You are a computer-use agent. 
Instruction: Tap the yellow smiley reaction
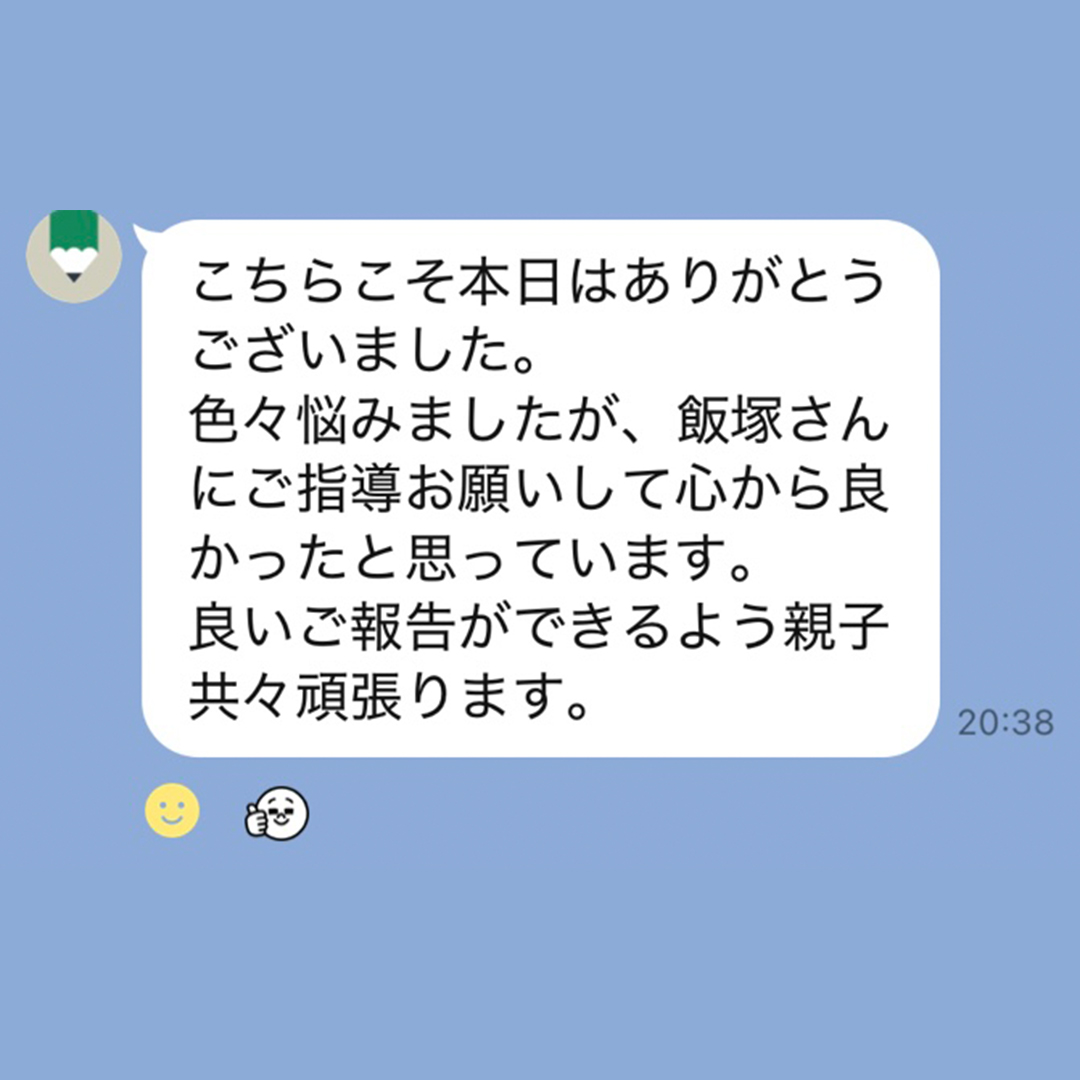point(173,810)
